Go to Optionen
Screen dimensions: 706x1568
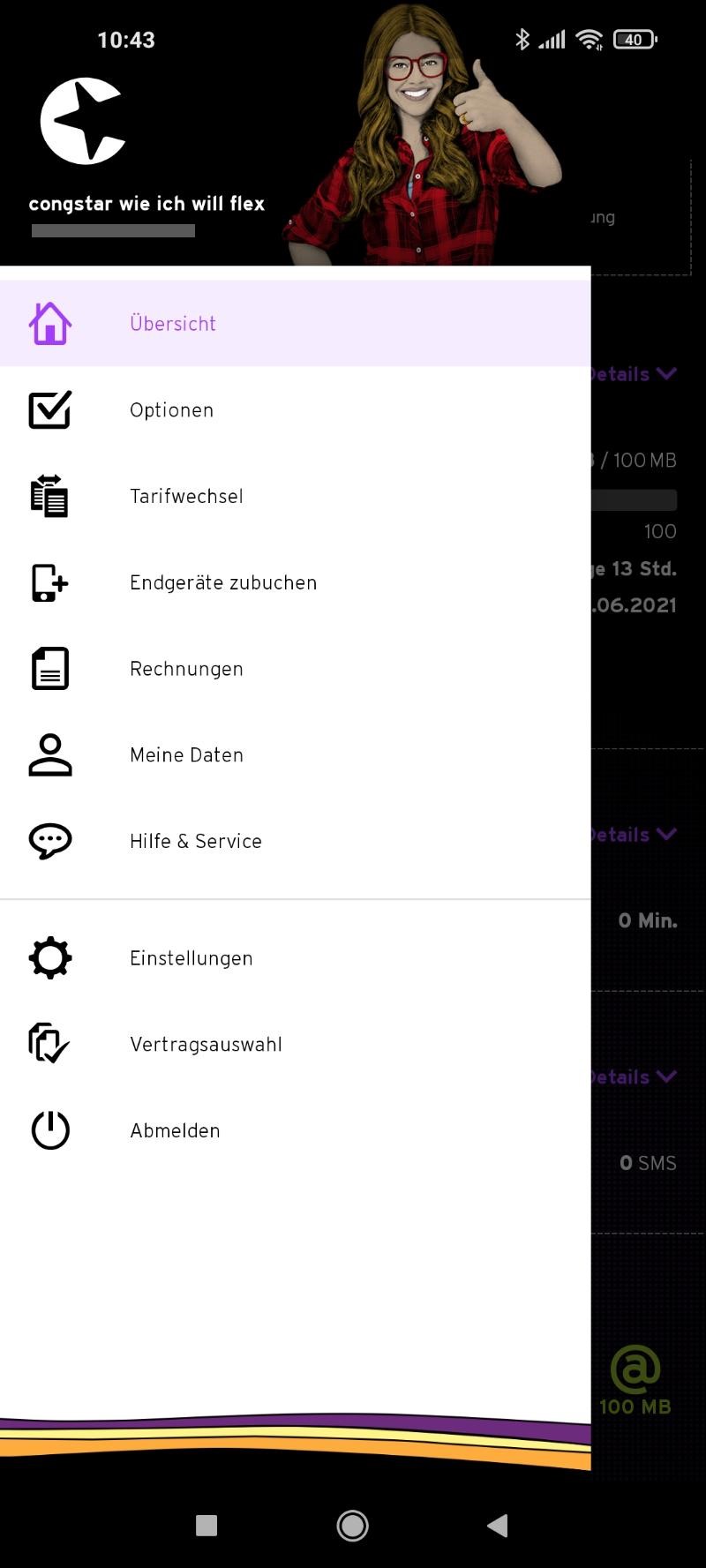pos(172,410)
